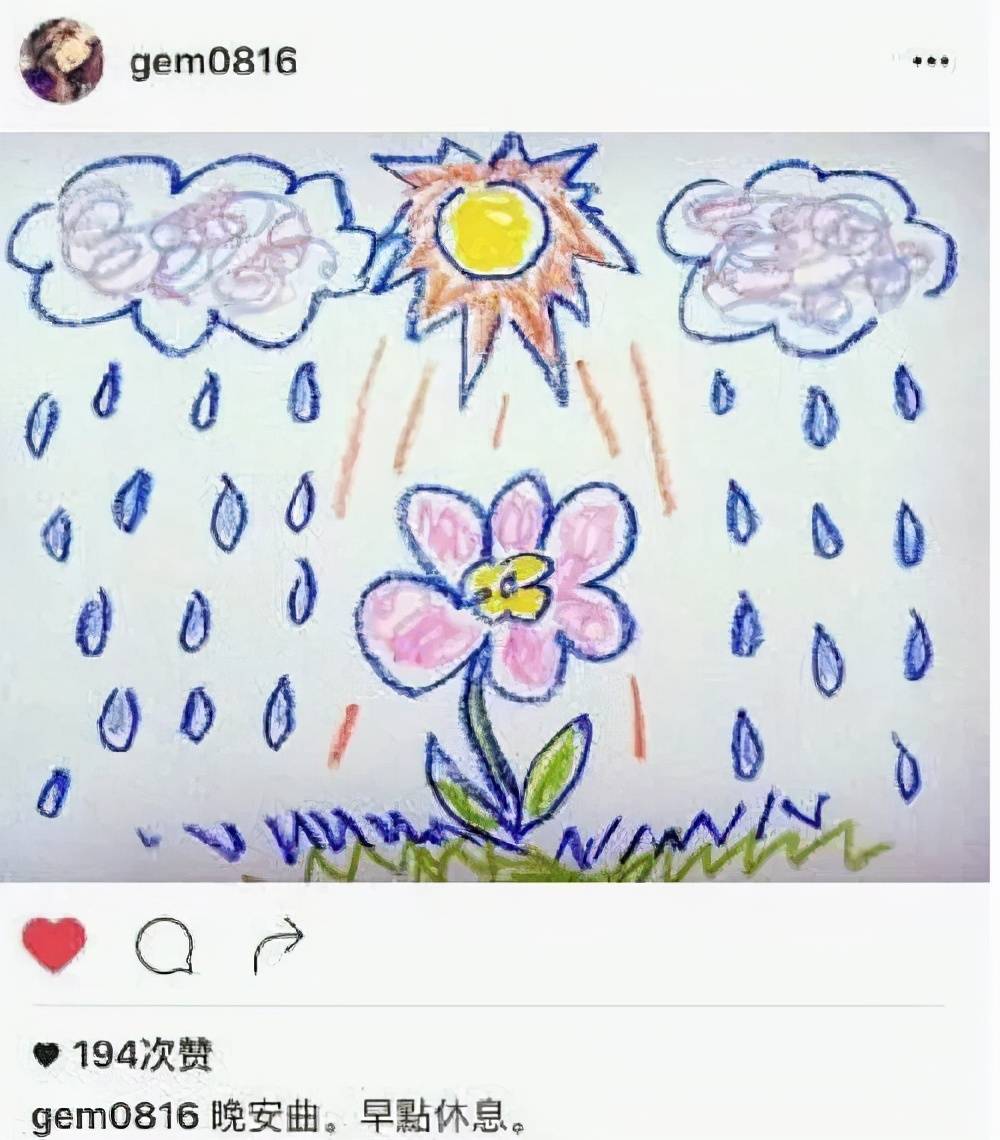The width and height of the screenshot is (1000, 1140).
Task: Open gem0816 username in the caption
Action: [x=115, y=1114]
